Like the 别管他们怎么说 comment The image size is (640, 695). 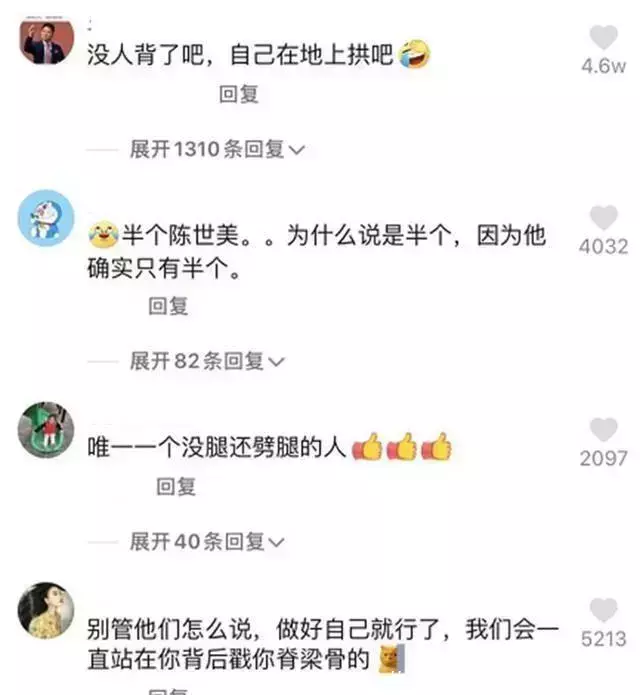click(x=603, y=610)
